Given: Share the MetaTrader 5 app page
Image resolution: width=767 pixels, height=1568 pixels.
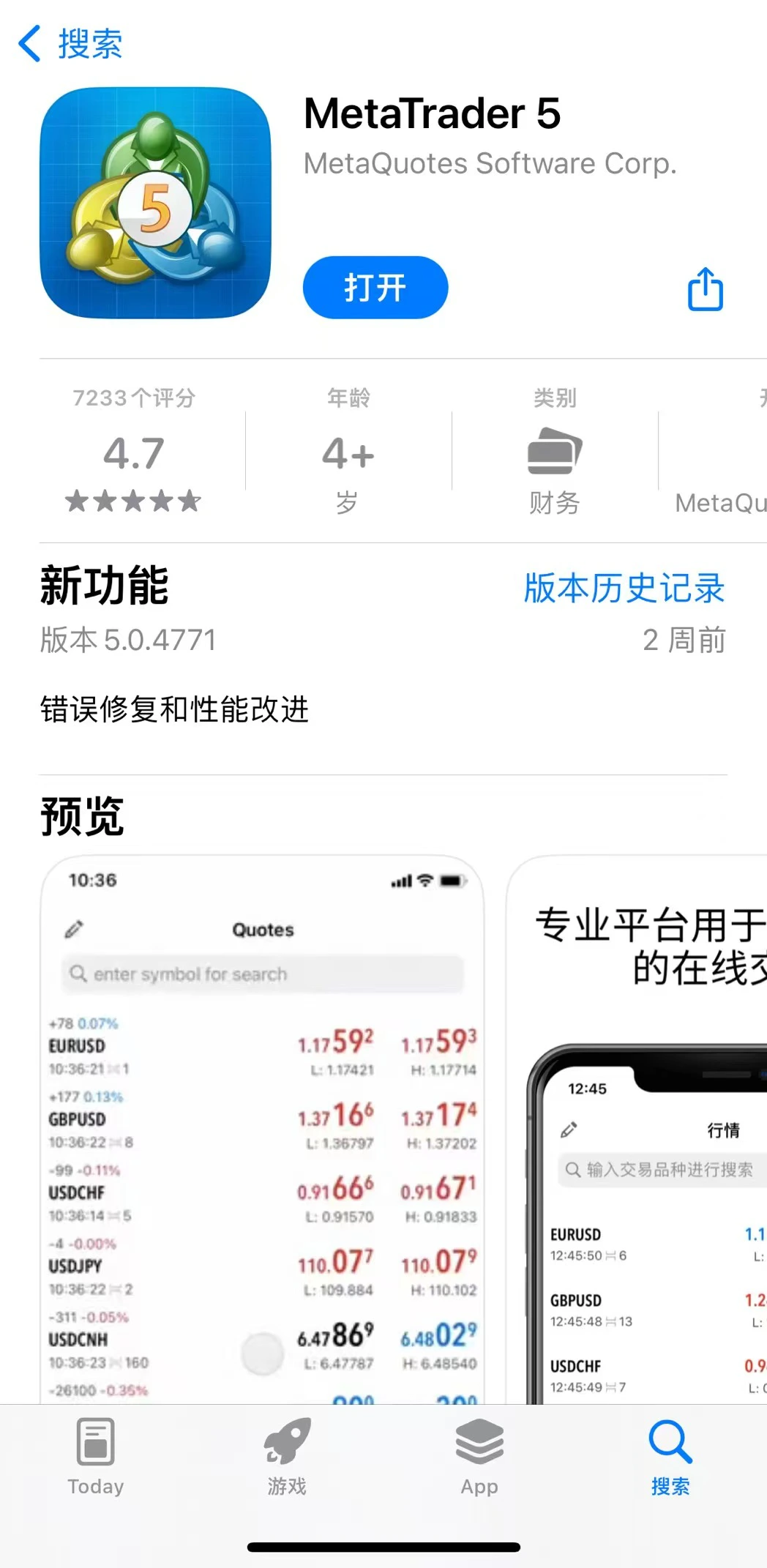Looking at the screenshot, I should (x=705, y=289).
